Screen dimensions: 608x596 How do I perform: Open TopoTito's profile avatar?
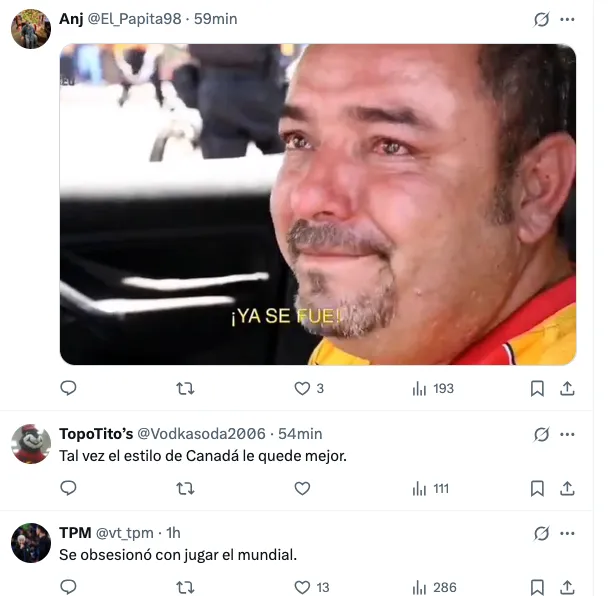(31, 444)
